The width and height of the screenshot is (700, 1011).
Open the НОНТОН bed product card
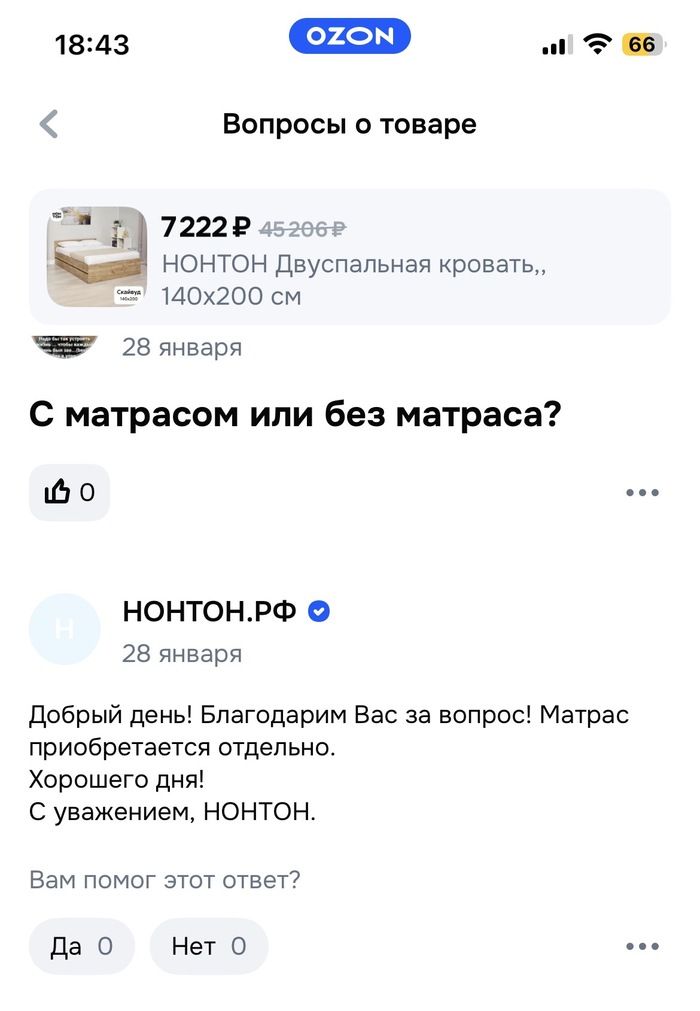[x=350, y=256]
